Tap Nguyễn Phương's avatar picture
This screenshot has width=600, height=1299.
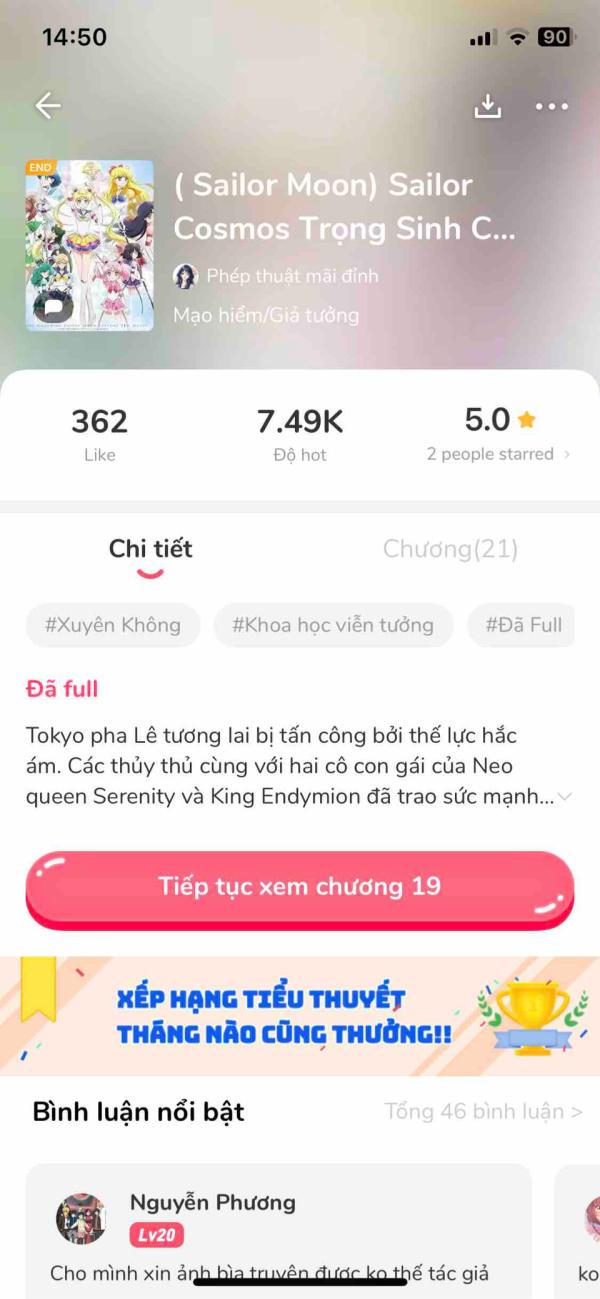click(x=81, y=1218)
